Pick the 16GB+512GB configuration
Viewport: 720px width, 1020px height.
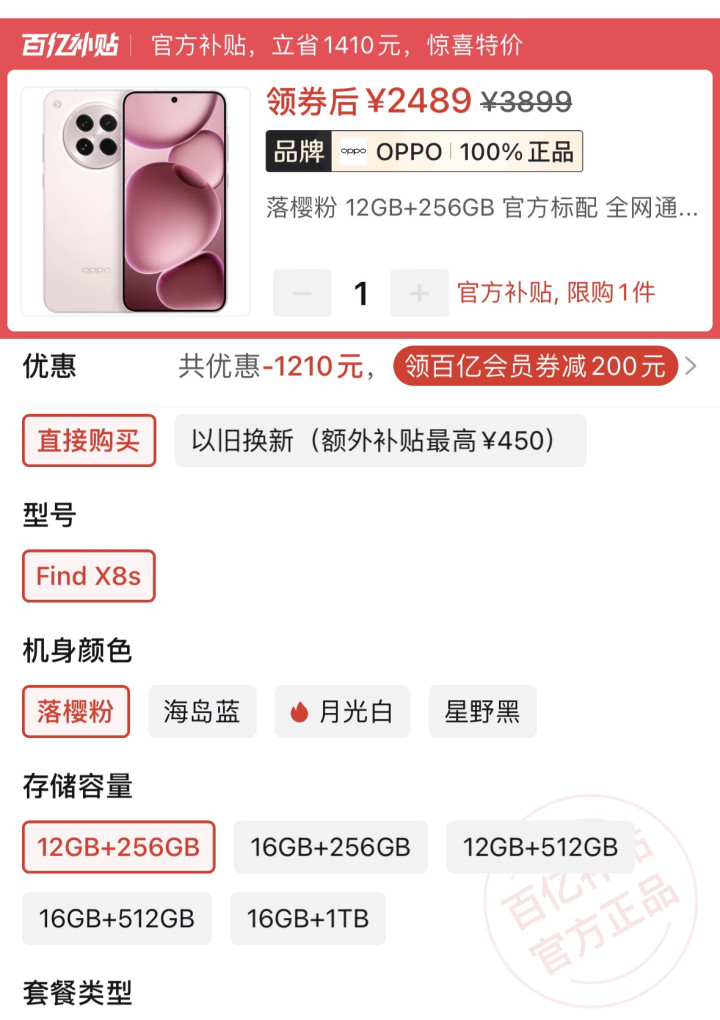[x=117, y=918]
